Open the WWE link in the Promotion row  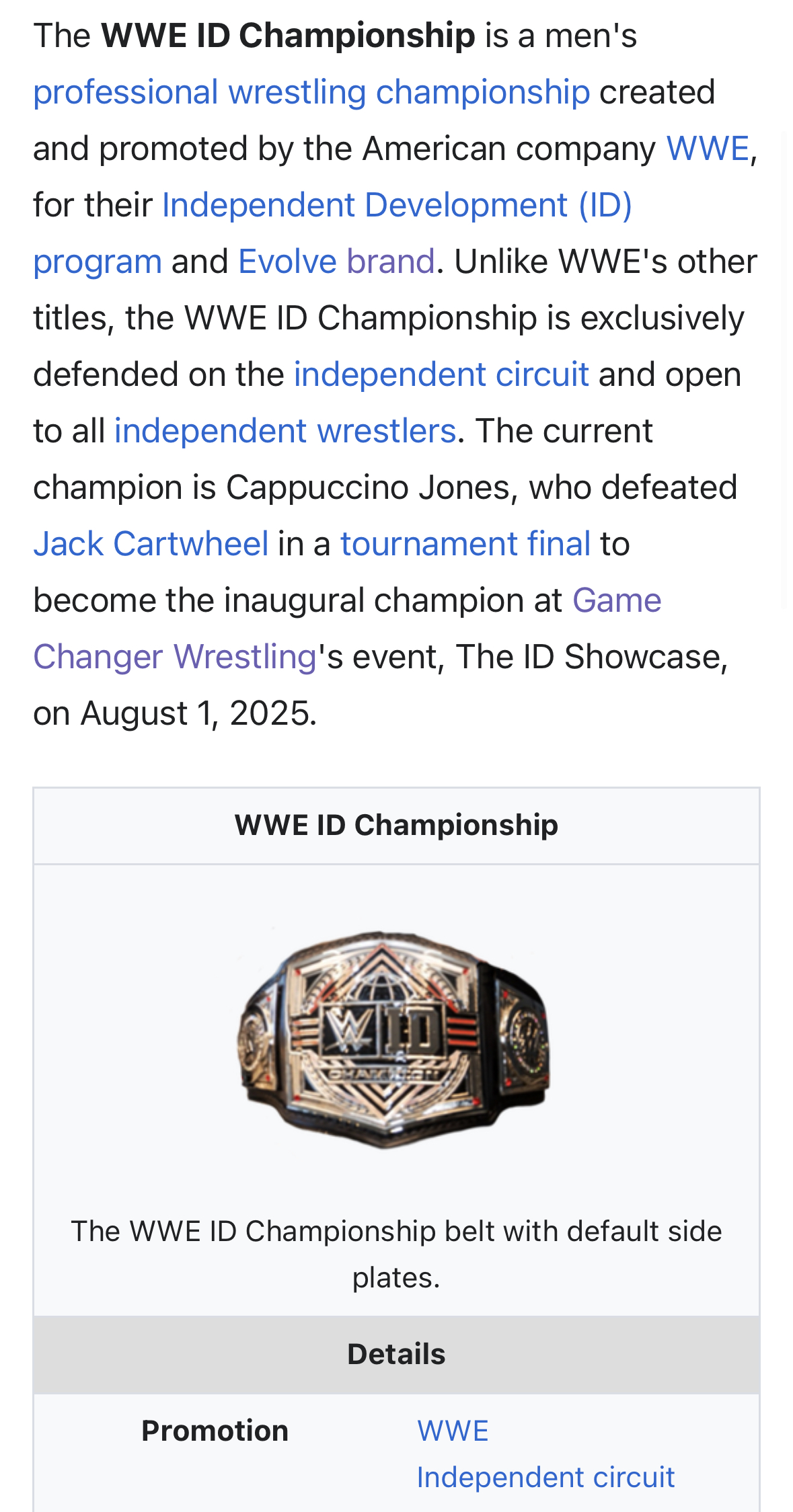click(x=453, y=1431)
